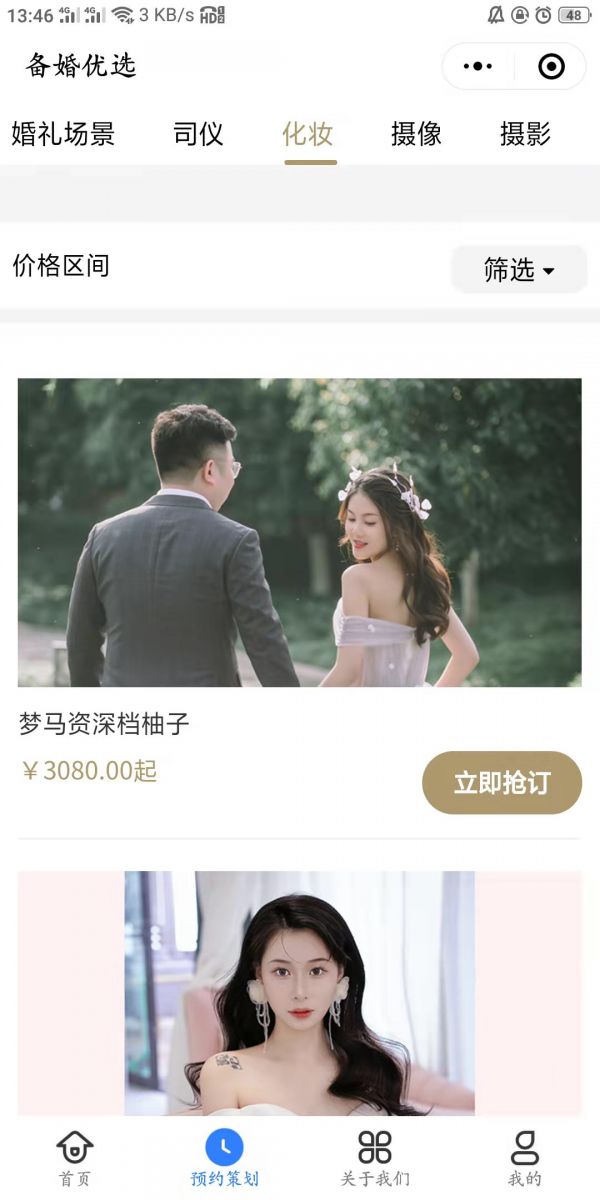Open the 关于我们 tab
Image resolution: width=600 pixels, height=1200 pixels.
375,1158
